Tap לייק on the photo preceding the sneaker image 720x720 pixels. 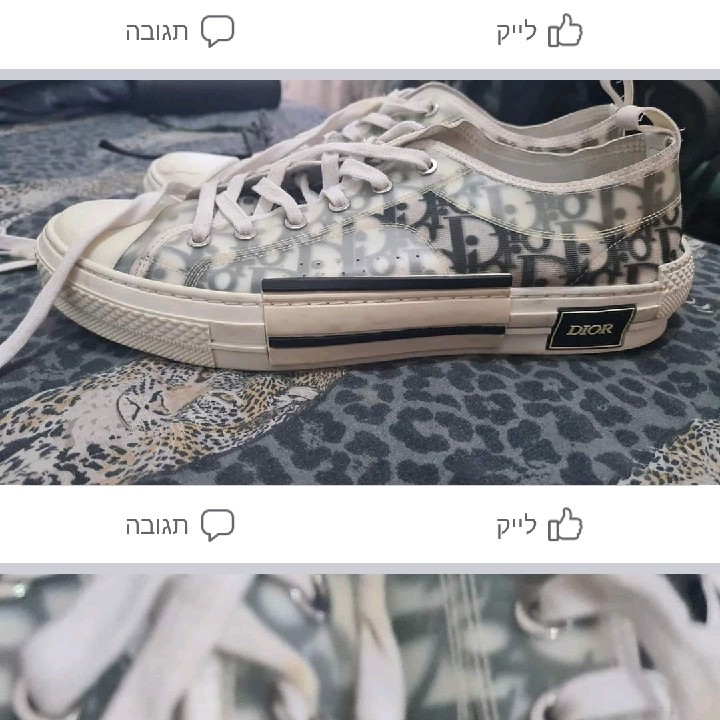click(x=540, y=31)
